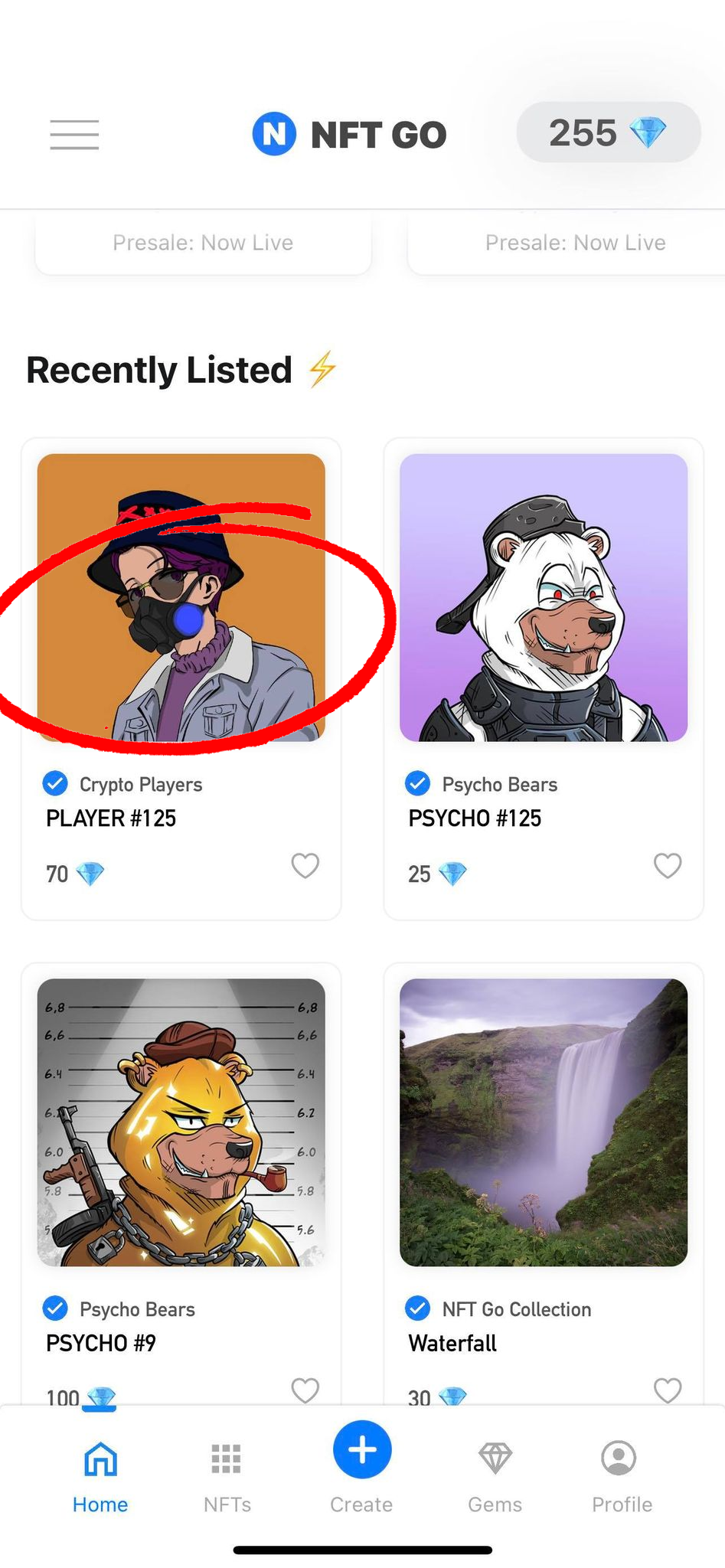Open the Profile tab
Image resolution: width=725 pixels, height=1568 pixels.
click(x=622, y=1477)
